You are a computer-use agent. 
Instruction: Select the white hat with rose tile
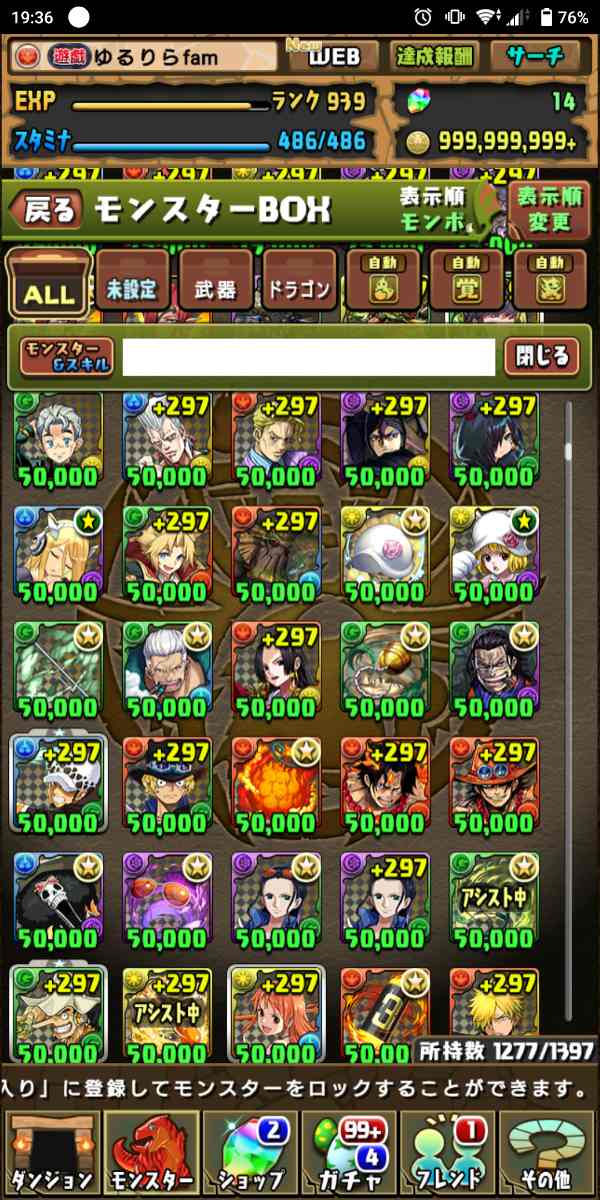tap(385, 550)
